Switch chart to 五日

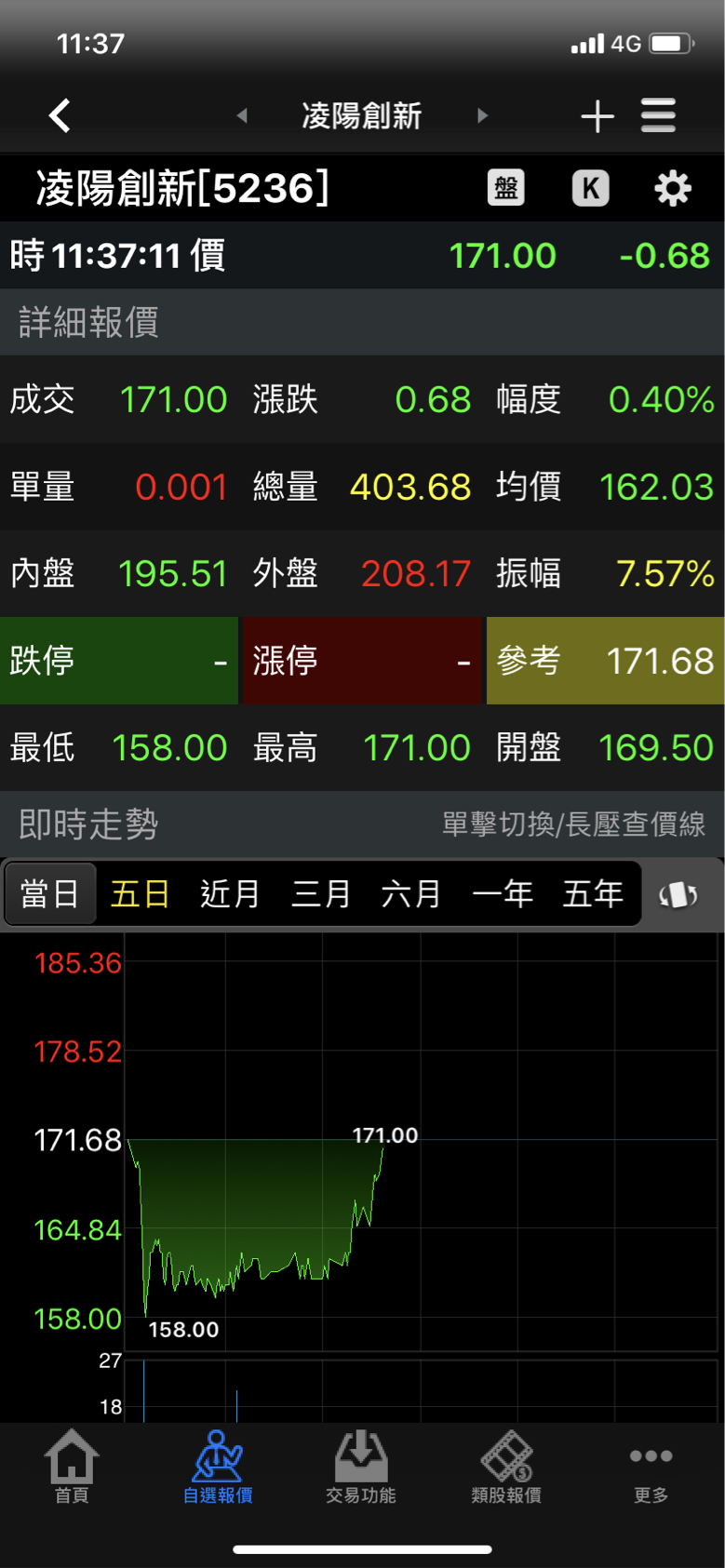point(140,894)
